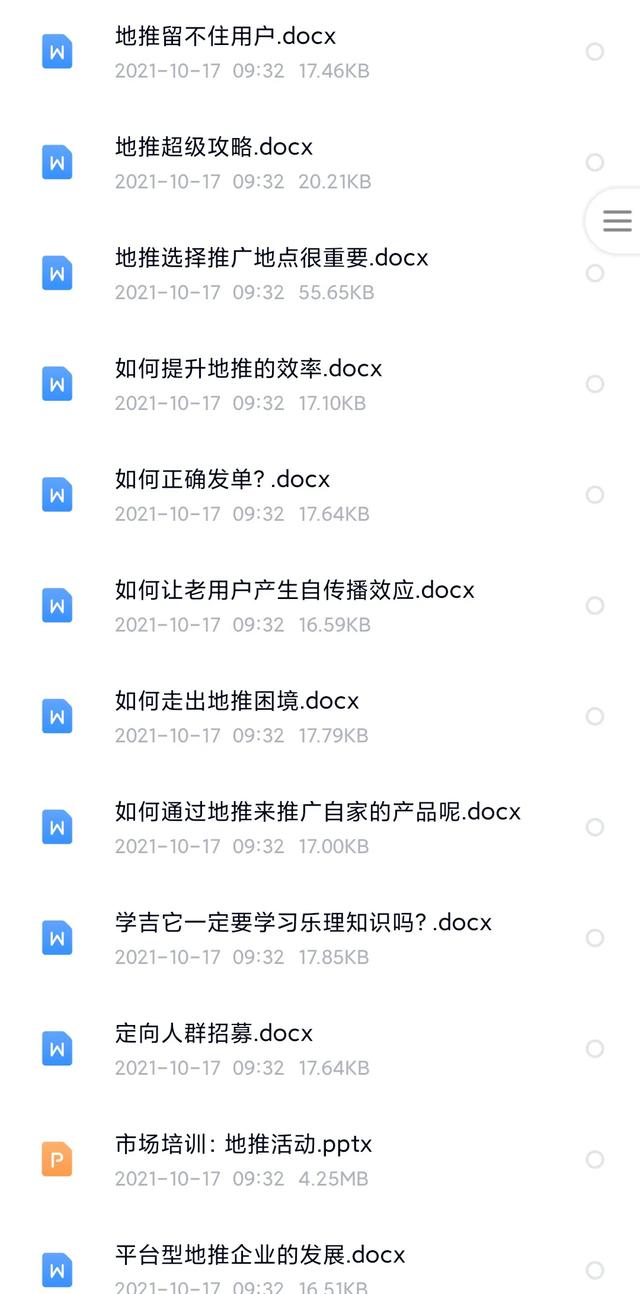The width and height of the screenshot is (640, 1294).
Task: Select the circle for 如何通过地推来推广自家的产品呢.docx
Action: (595, 827)
